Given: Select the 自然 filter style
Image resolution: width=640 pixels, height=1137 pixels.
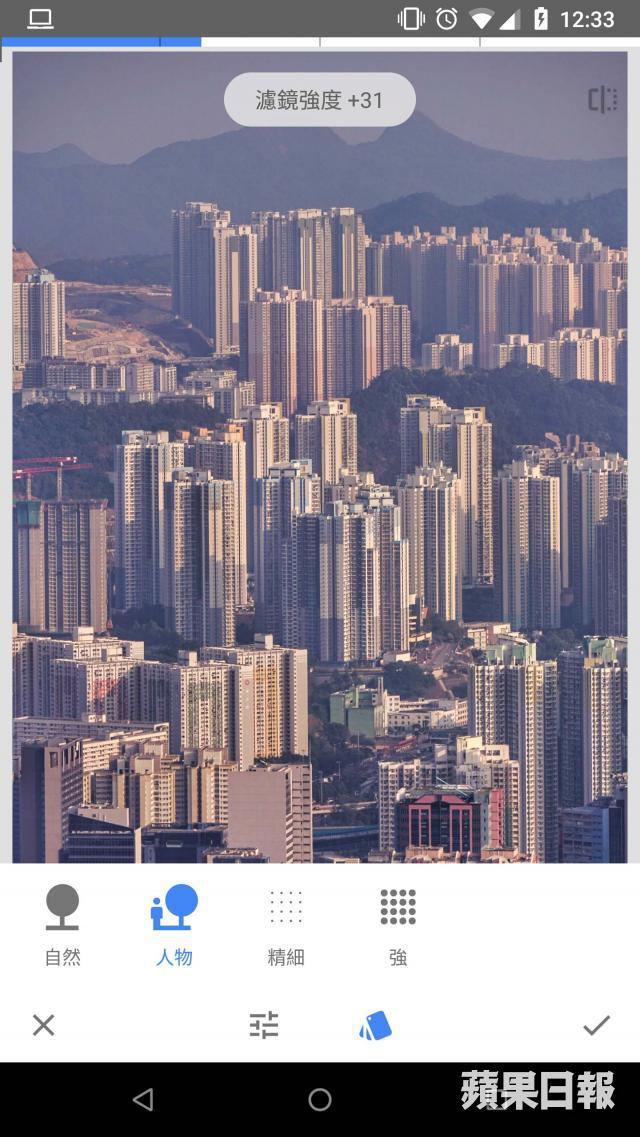Looking at the screenshot, I should click(62, 925).
